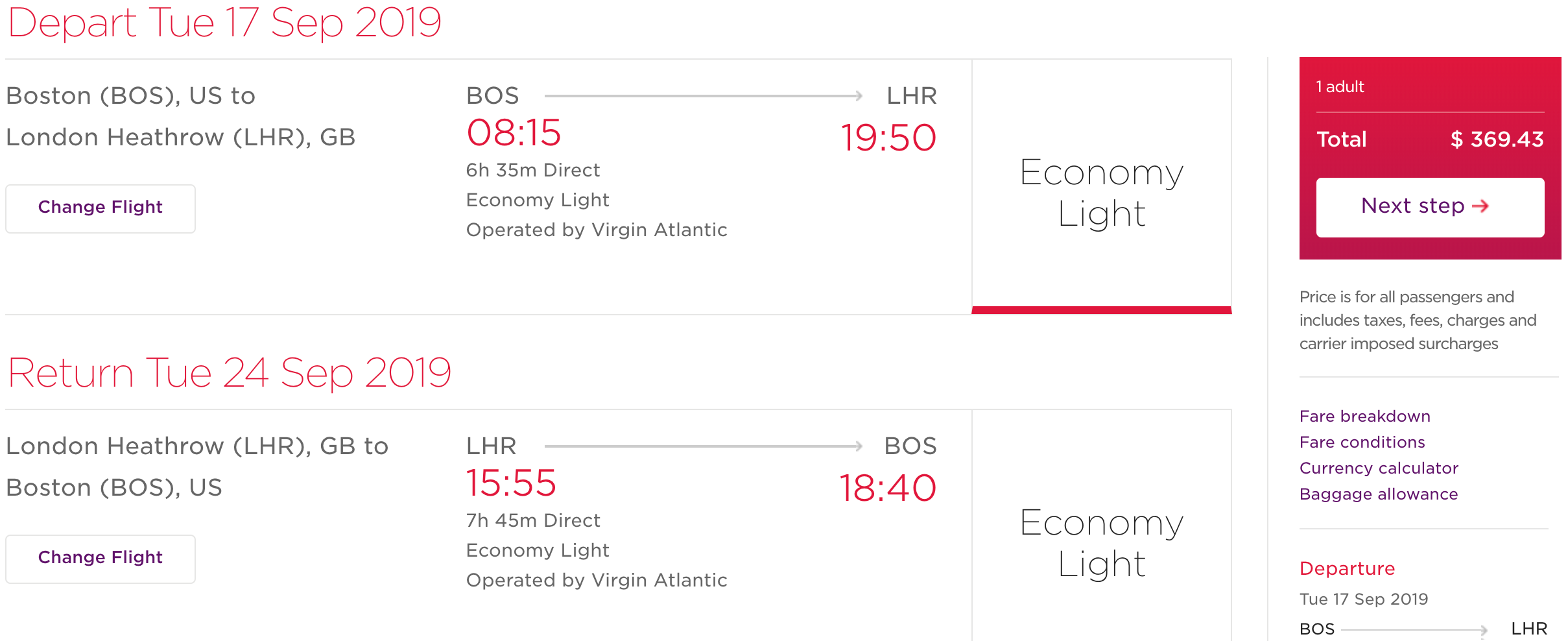The width and height of the screenshot is (1568, 641).
Task: Check the Baggage allowance link
Action: coord(1378,494)
